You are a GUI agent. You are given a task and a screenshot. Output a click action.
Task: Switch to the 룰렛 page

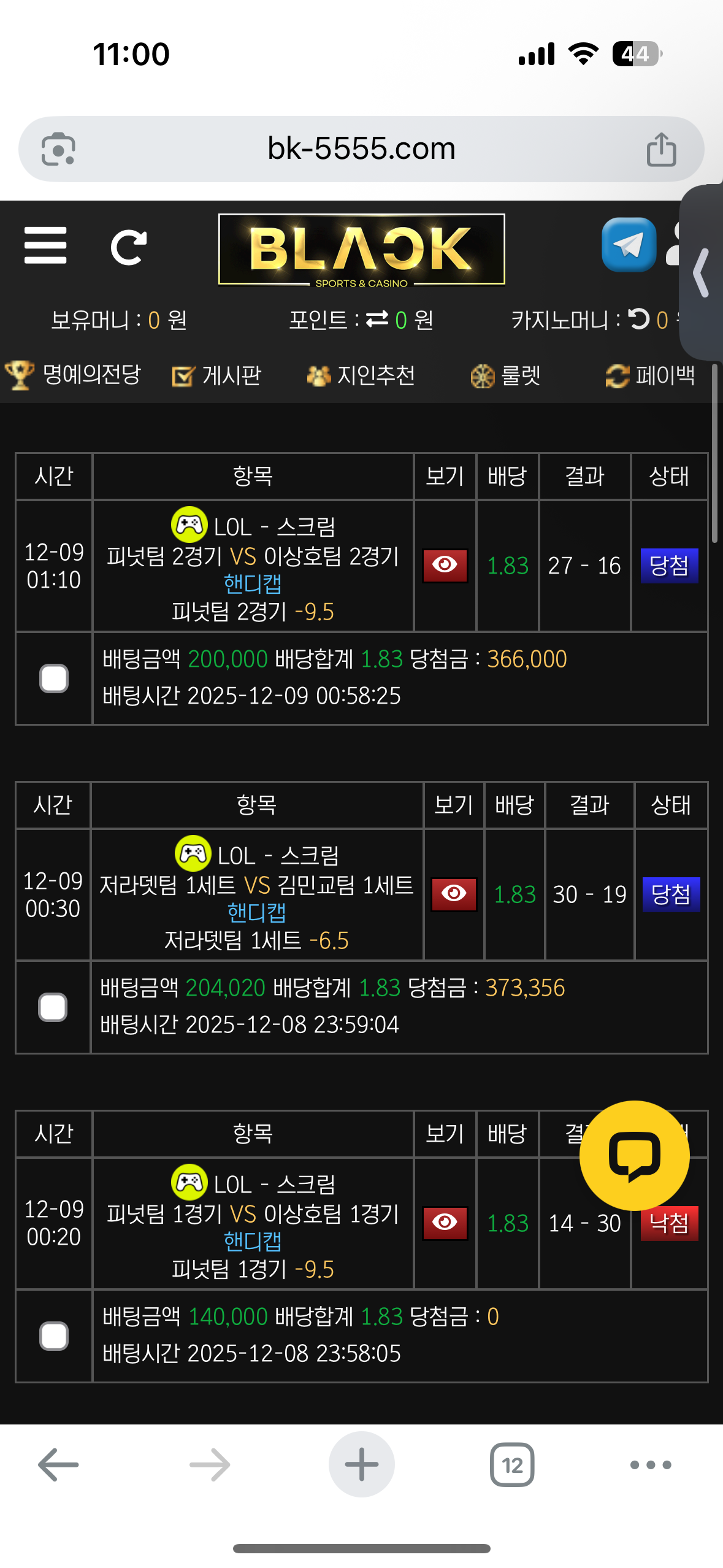click(506, 375)
